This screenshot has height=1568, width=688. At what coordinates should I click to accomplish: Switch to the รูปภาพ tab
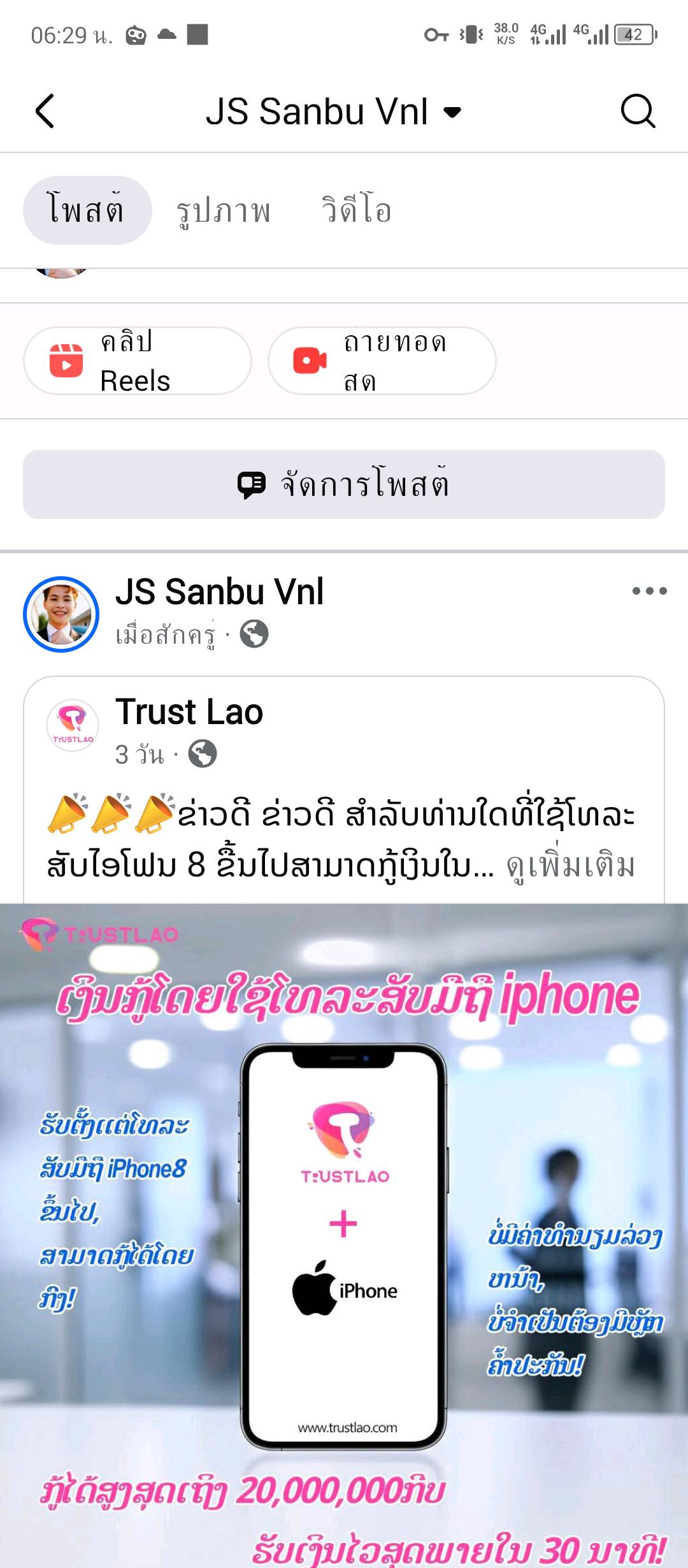pyautogui.click(x=223, y=210)
